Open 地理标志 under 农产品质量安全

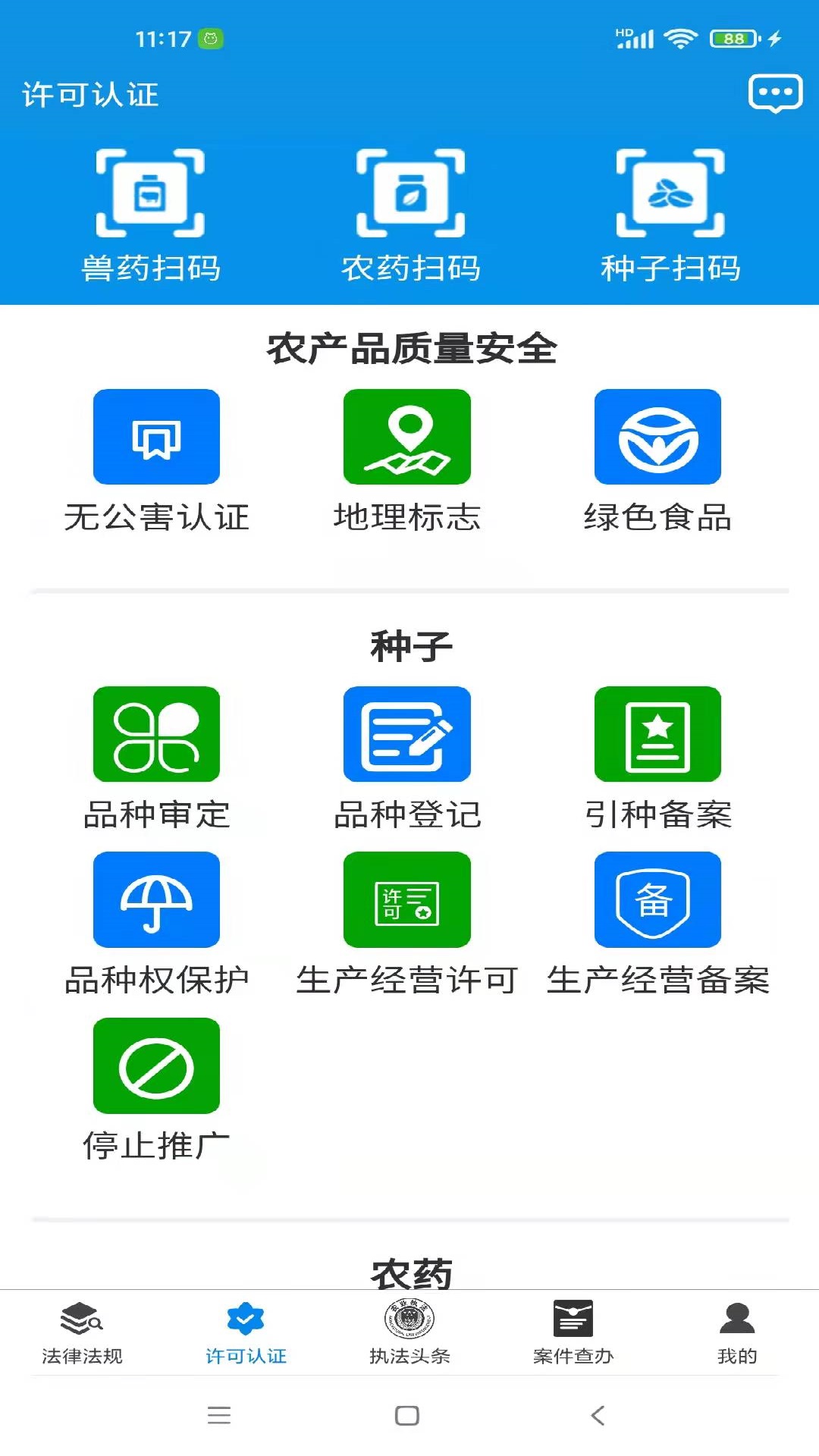point(406,436)
